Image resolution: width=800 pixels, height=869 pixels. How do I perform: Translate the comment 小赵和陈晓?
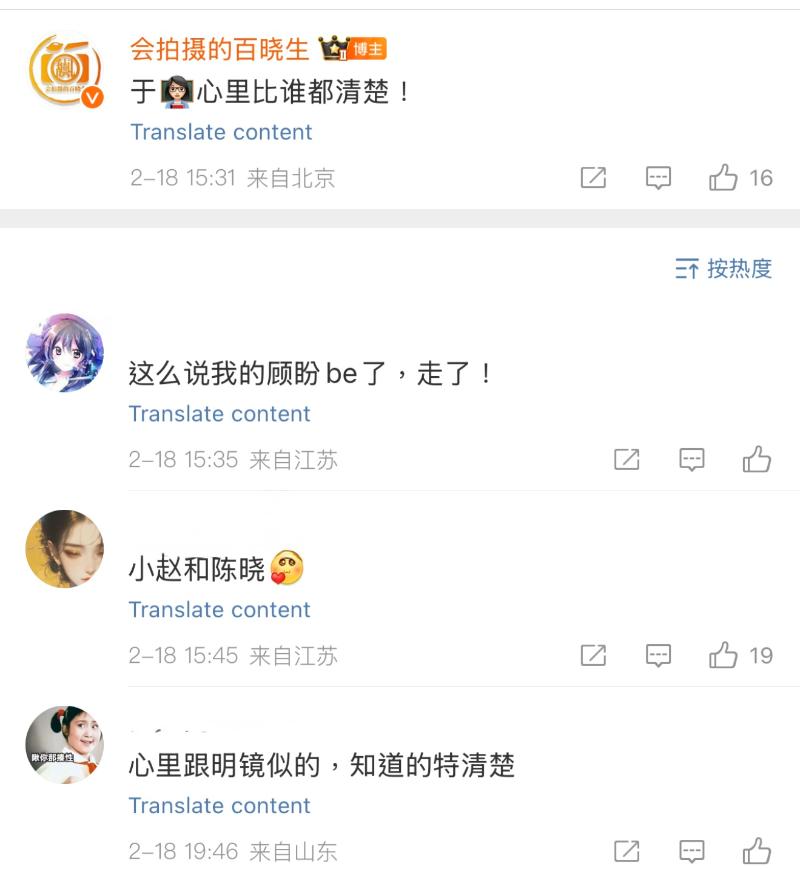(x=220, y=610)
